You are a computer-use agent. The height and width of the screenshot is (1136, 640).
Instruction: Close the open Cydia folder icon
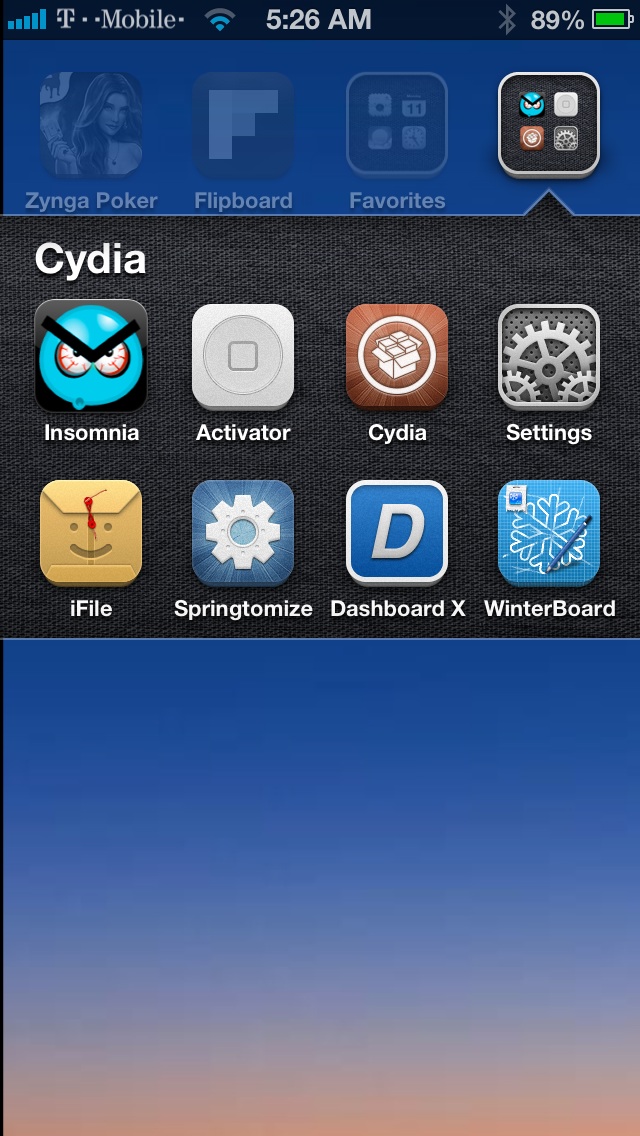click(x=549, y=125)
